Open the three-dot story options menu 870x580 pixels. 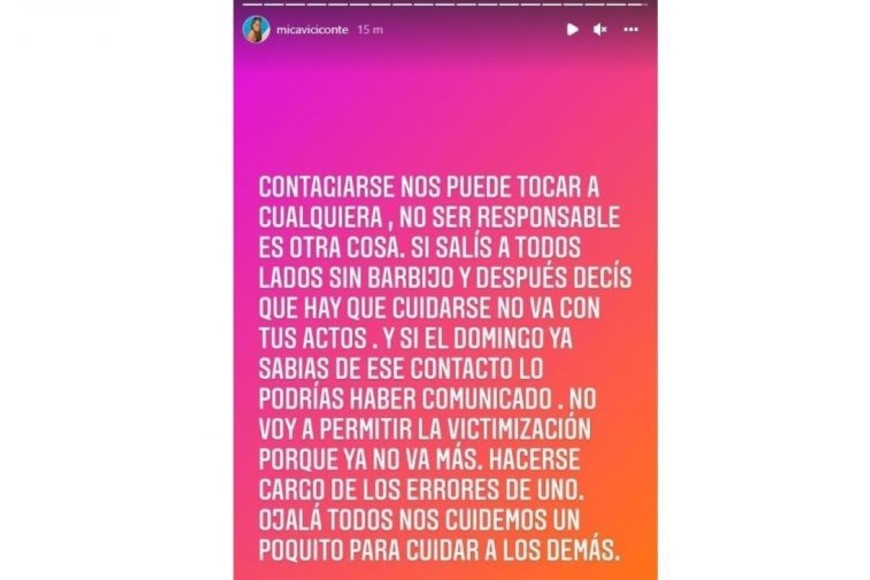pyautogui.click(x=630, y=30)
